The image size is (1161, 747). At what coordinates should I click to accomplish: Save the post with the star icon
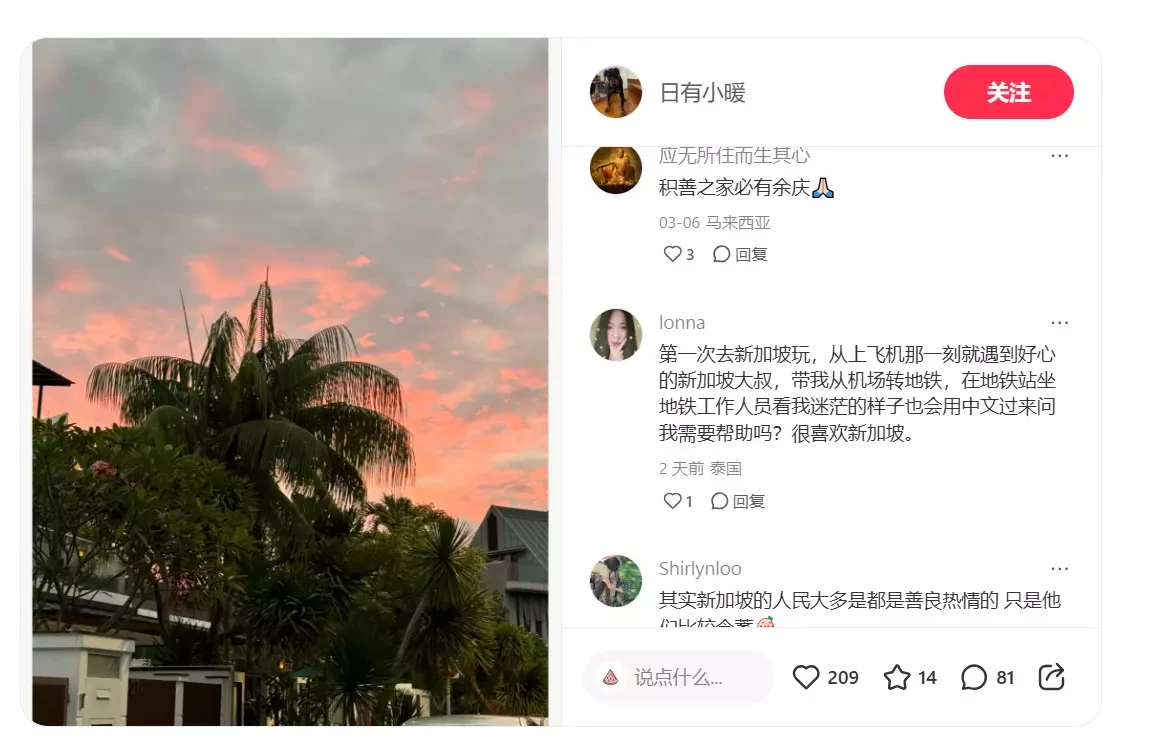(x=897, y=677)
